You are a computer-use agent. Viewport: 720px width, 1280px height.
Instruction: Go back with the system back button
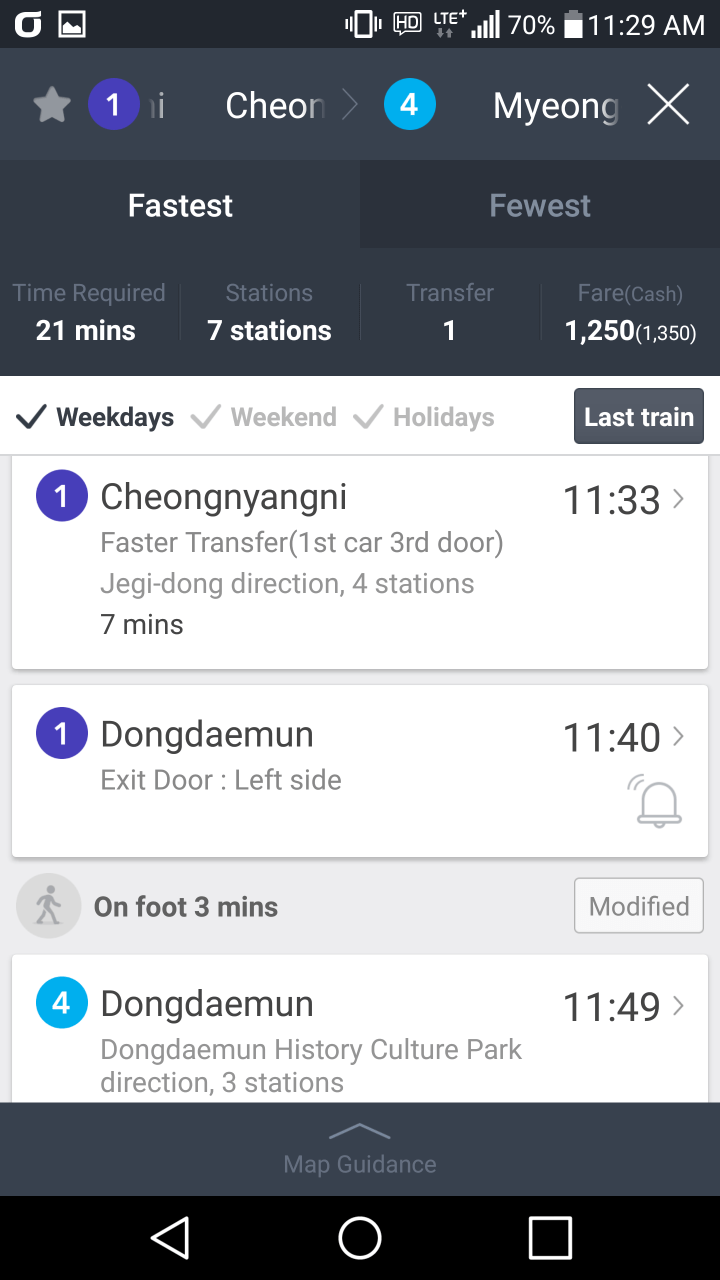170,1238
